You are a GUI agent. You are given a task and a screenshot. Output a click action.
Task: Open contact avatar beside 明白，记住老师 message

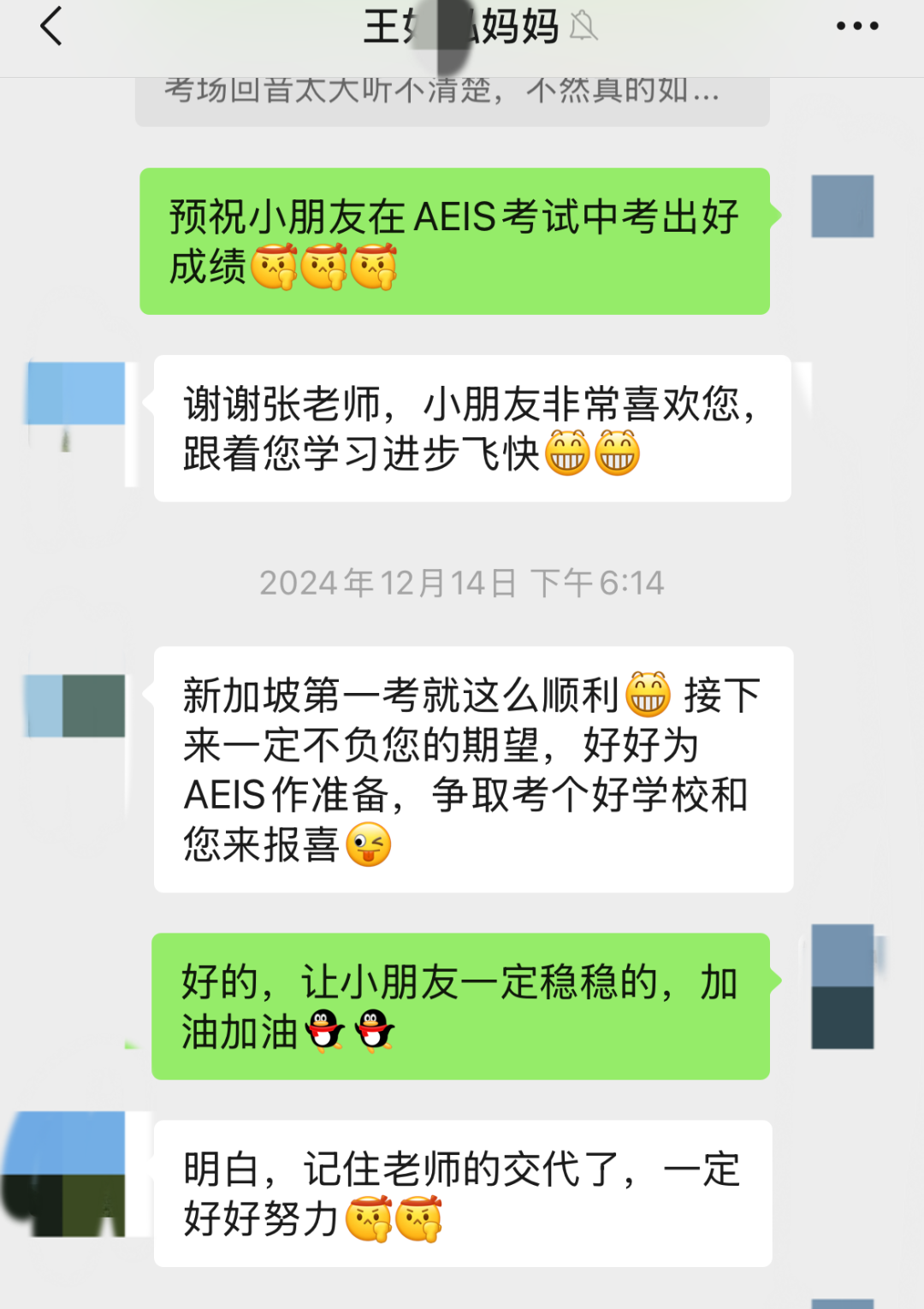pos(68,1174)
